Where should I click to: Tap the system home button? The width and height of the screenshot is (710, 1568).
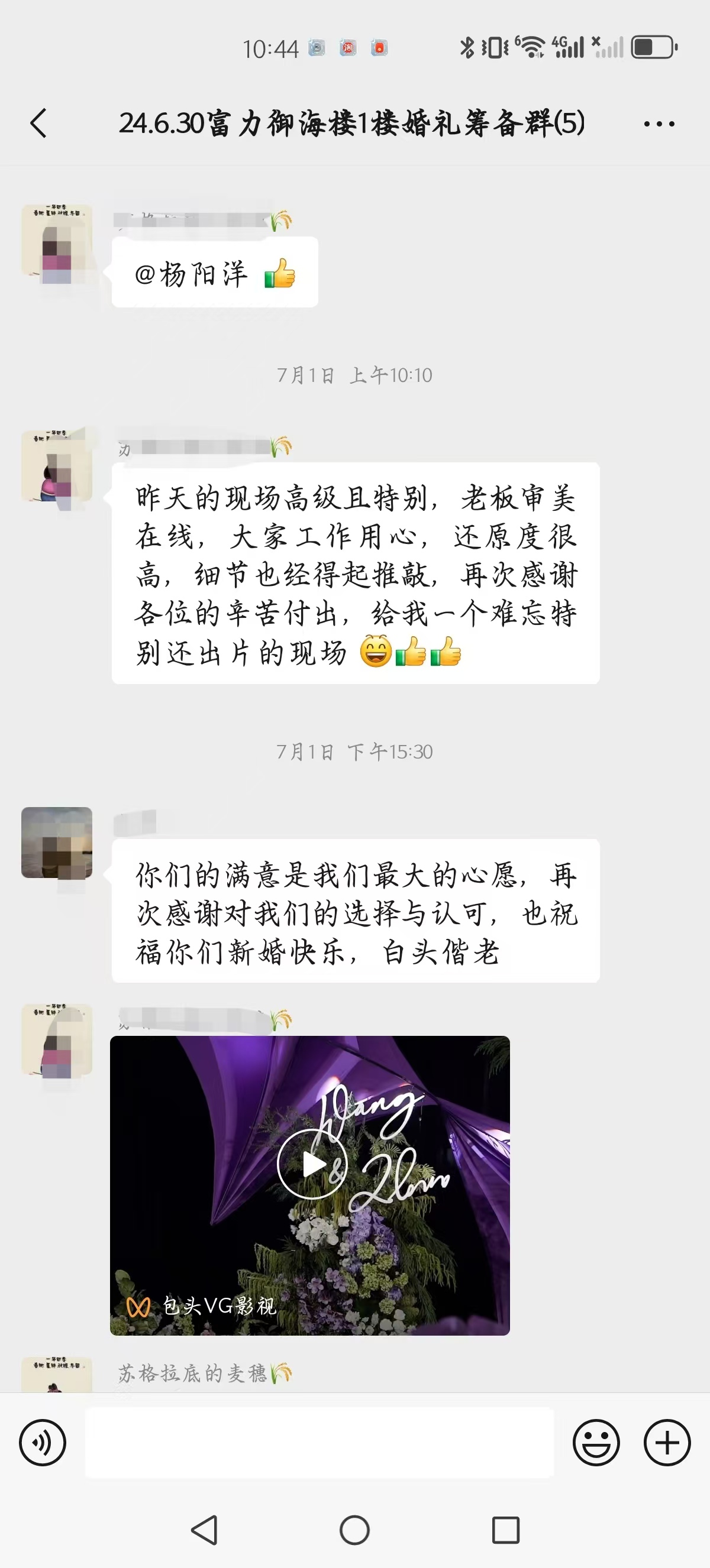(x=354, y=1530)
